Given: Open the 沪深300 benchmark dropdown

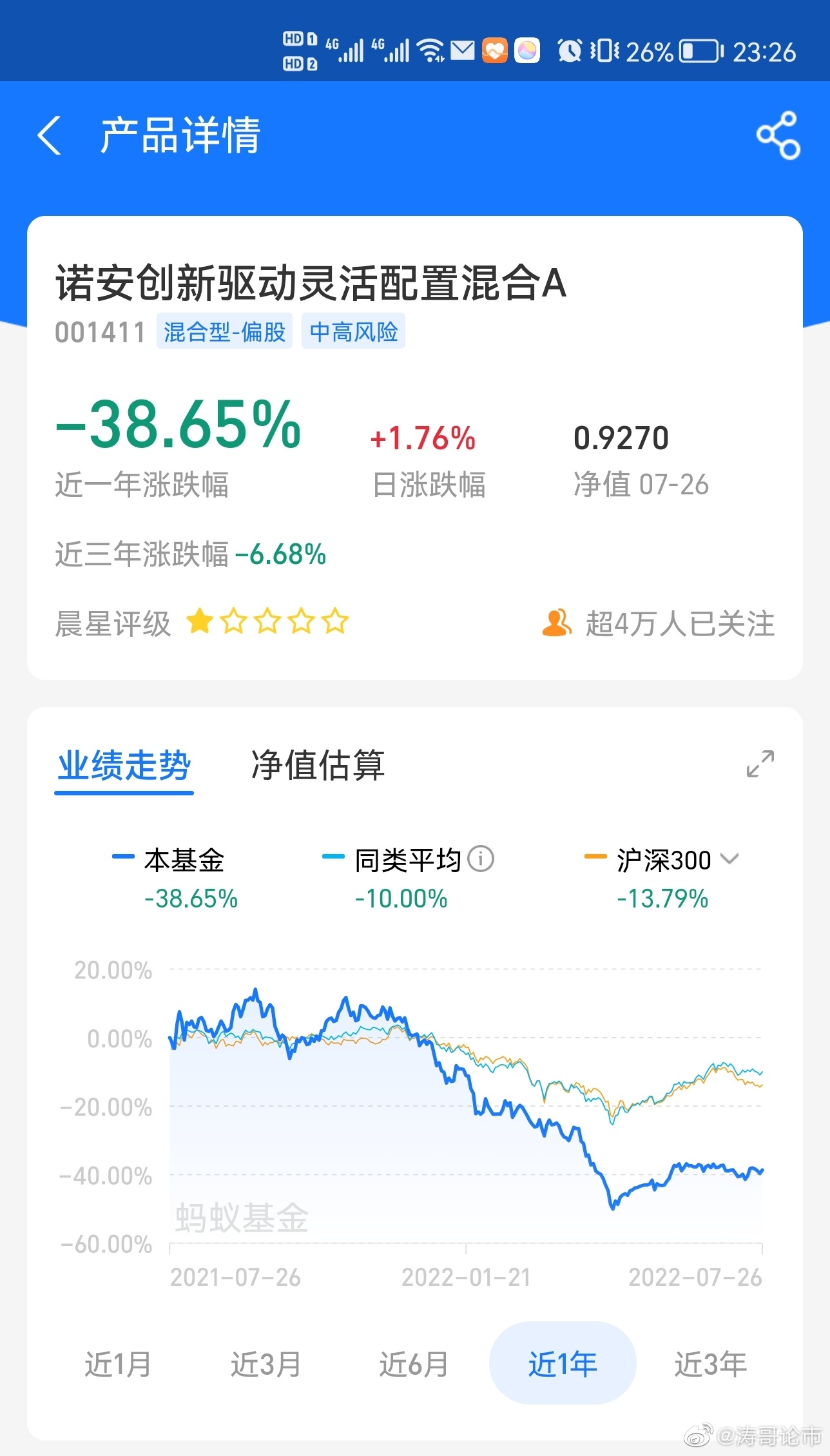Looking at the screenshot, I should click(729, 859).
